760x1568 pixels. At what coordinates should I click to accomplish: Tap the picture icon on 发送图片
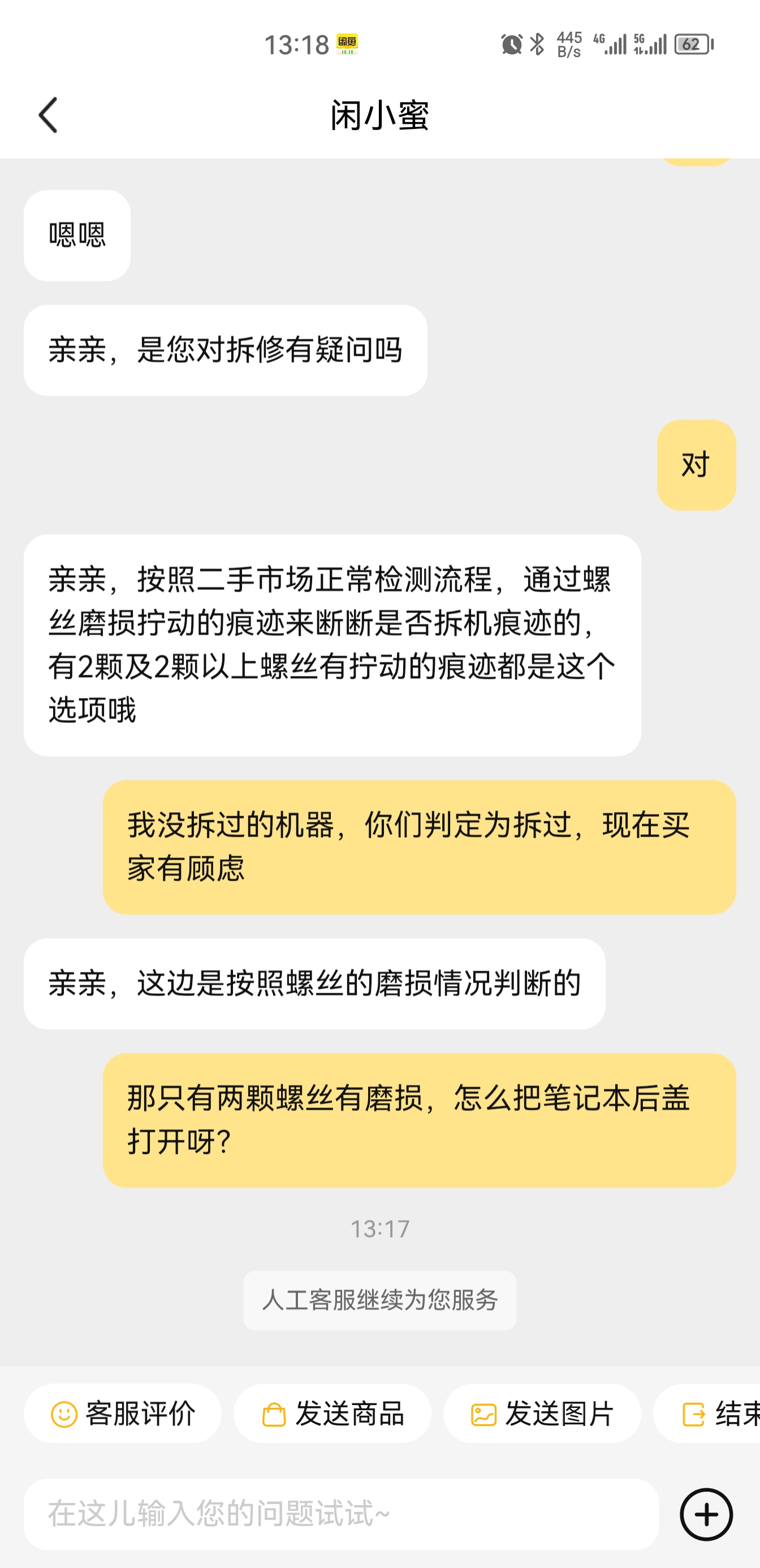483,1414
